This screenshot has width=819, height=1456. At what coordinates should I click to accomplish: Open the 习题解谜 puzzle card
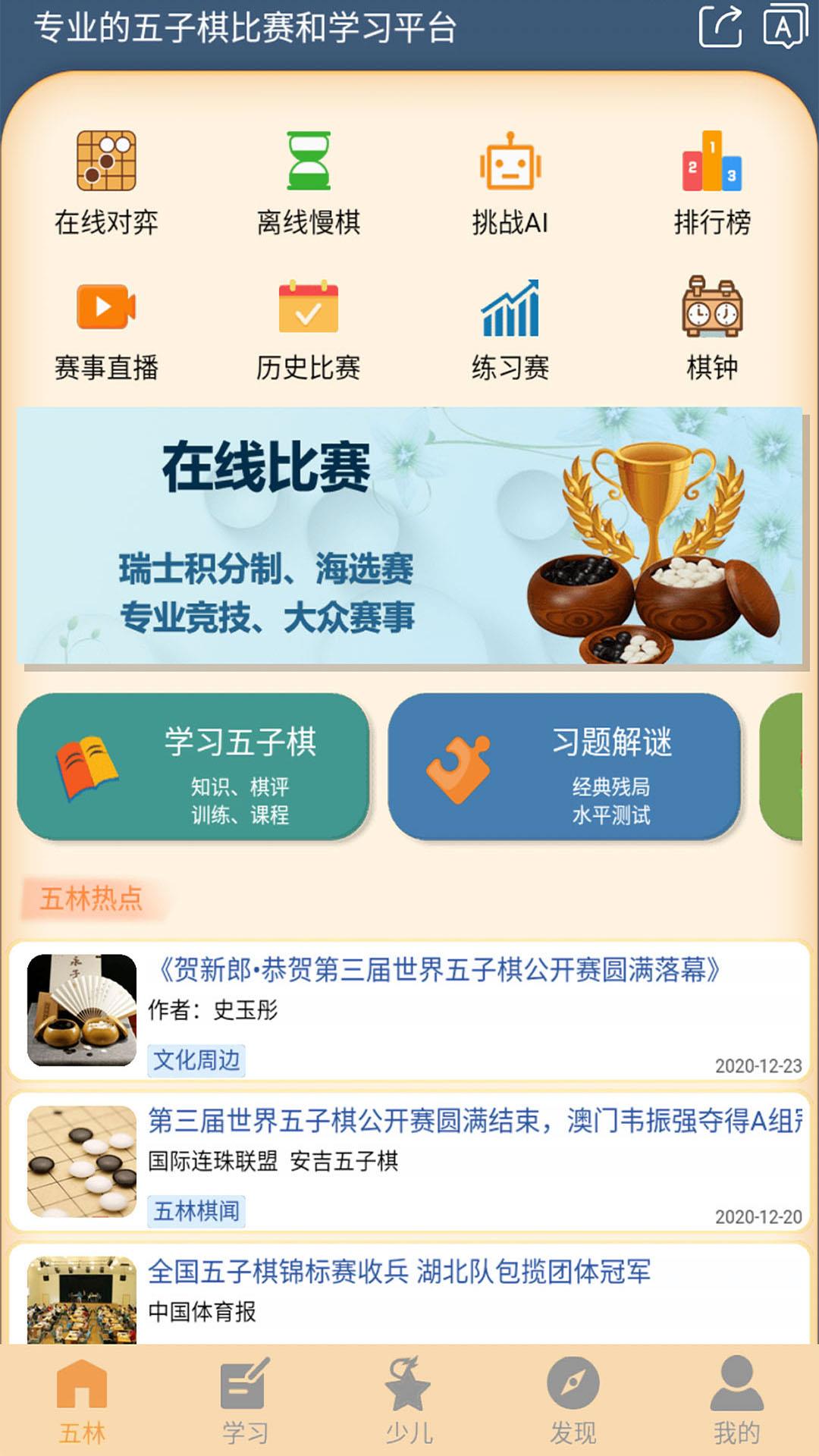[564, 767]
